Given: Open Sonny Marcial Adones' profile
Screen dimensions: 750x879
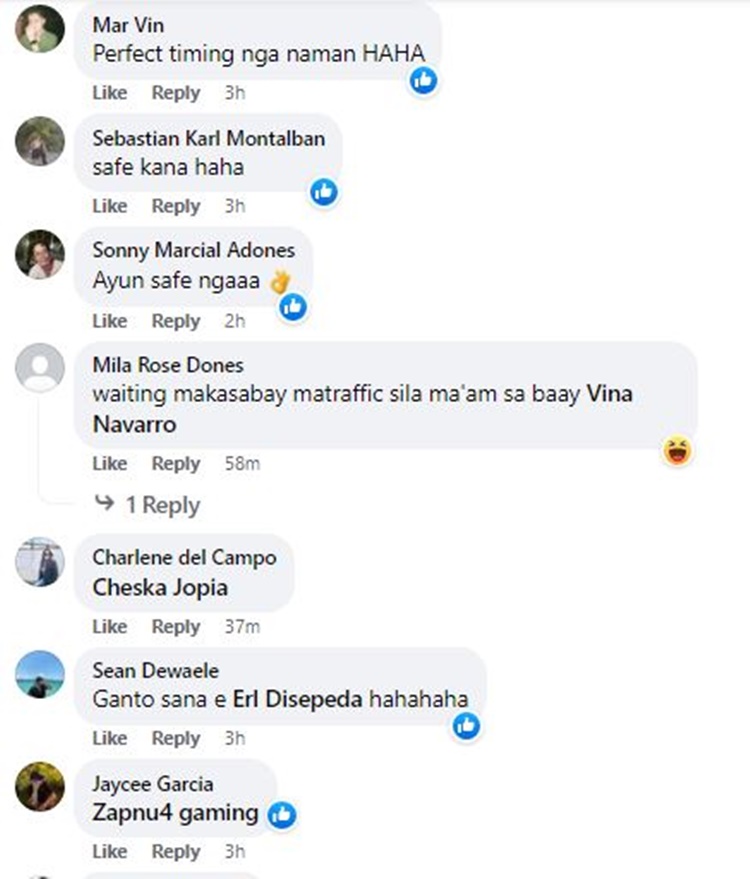Looking at the screenshot, I should coord(194,250).
